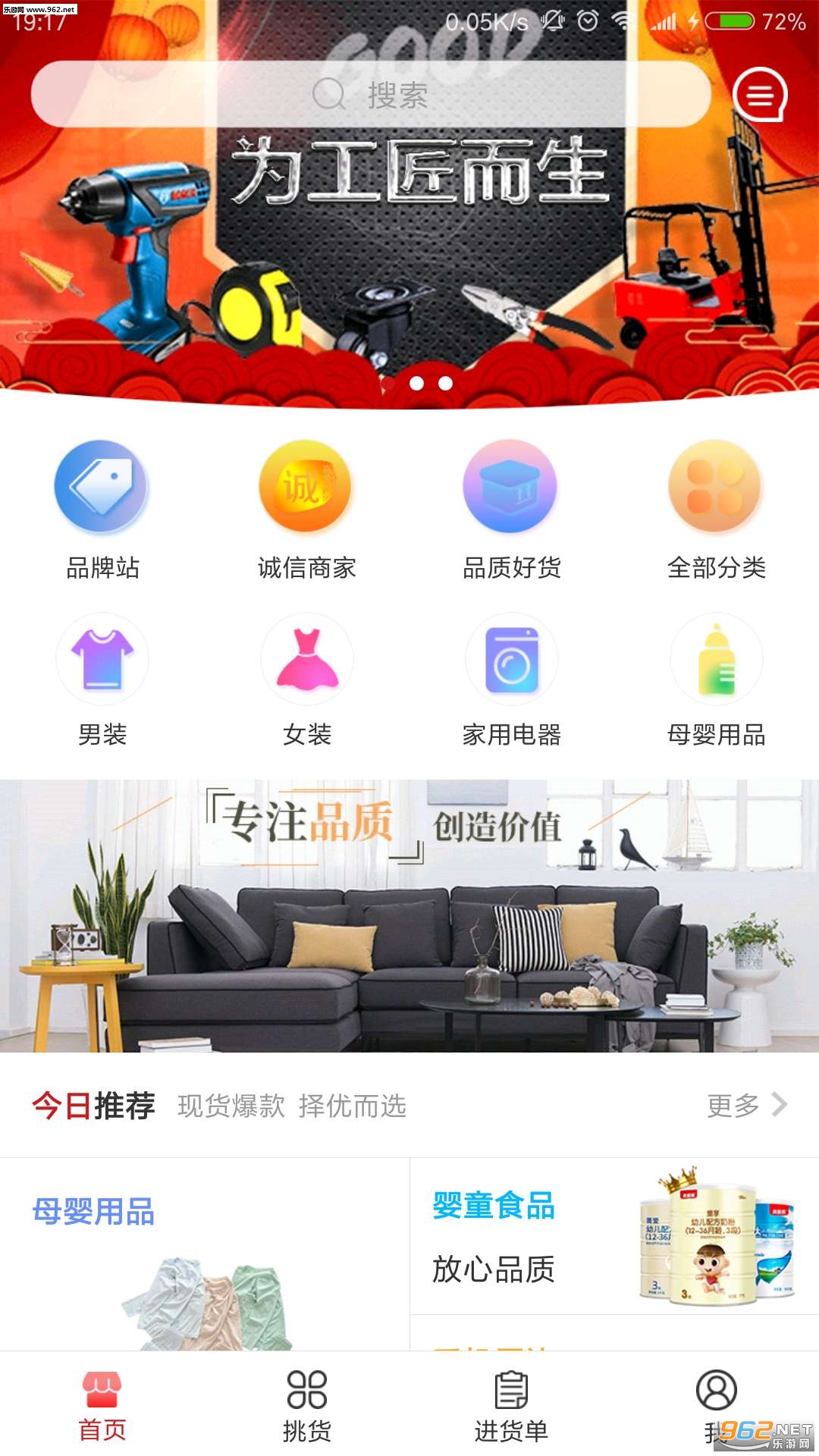Switch to the 进货单 order list tab
Viewport: 819px width, 1456px height.
coord(511,1405)
